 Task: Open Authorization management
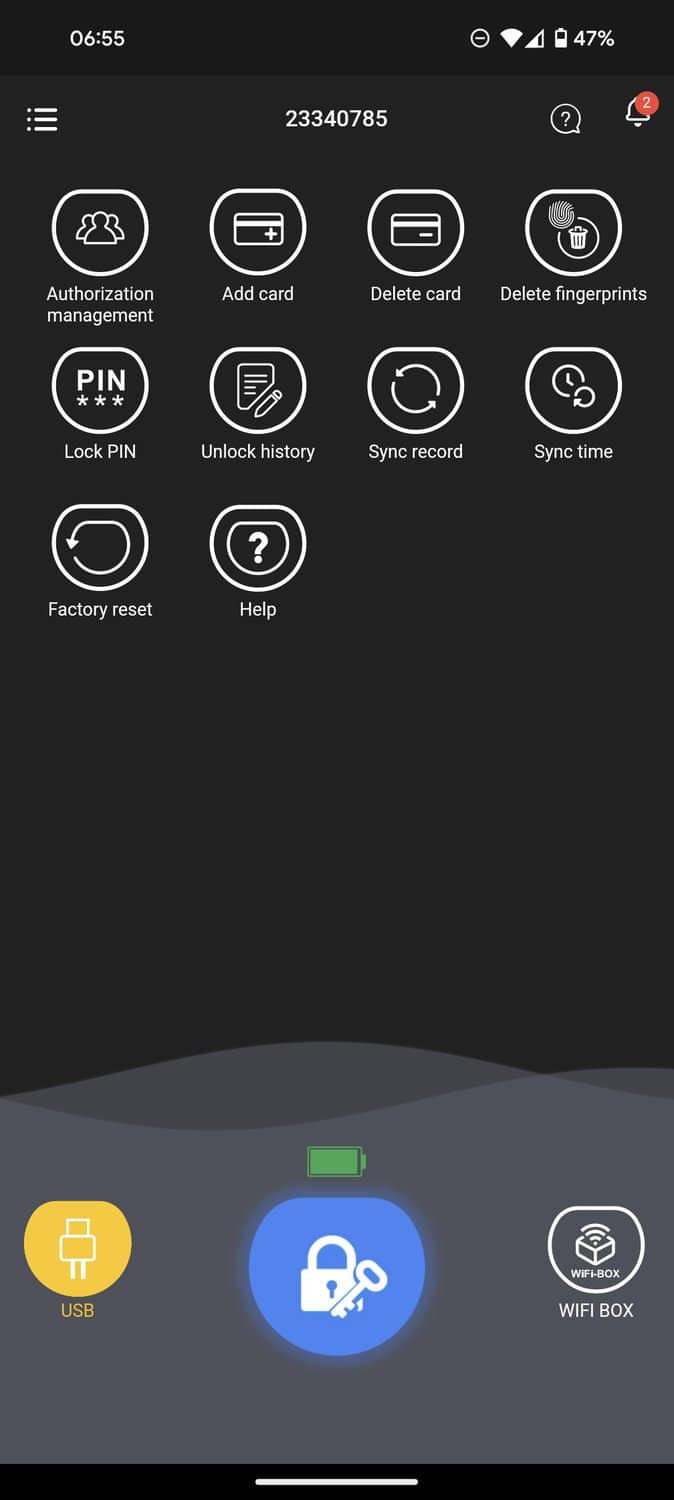(x=100, y=232)
